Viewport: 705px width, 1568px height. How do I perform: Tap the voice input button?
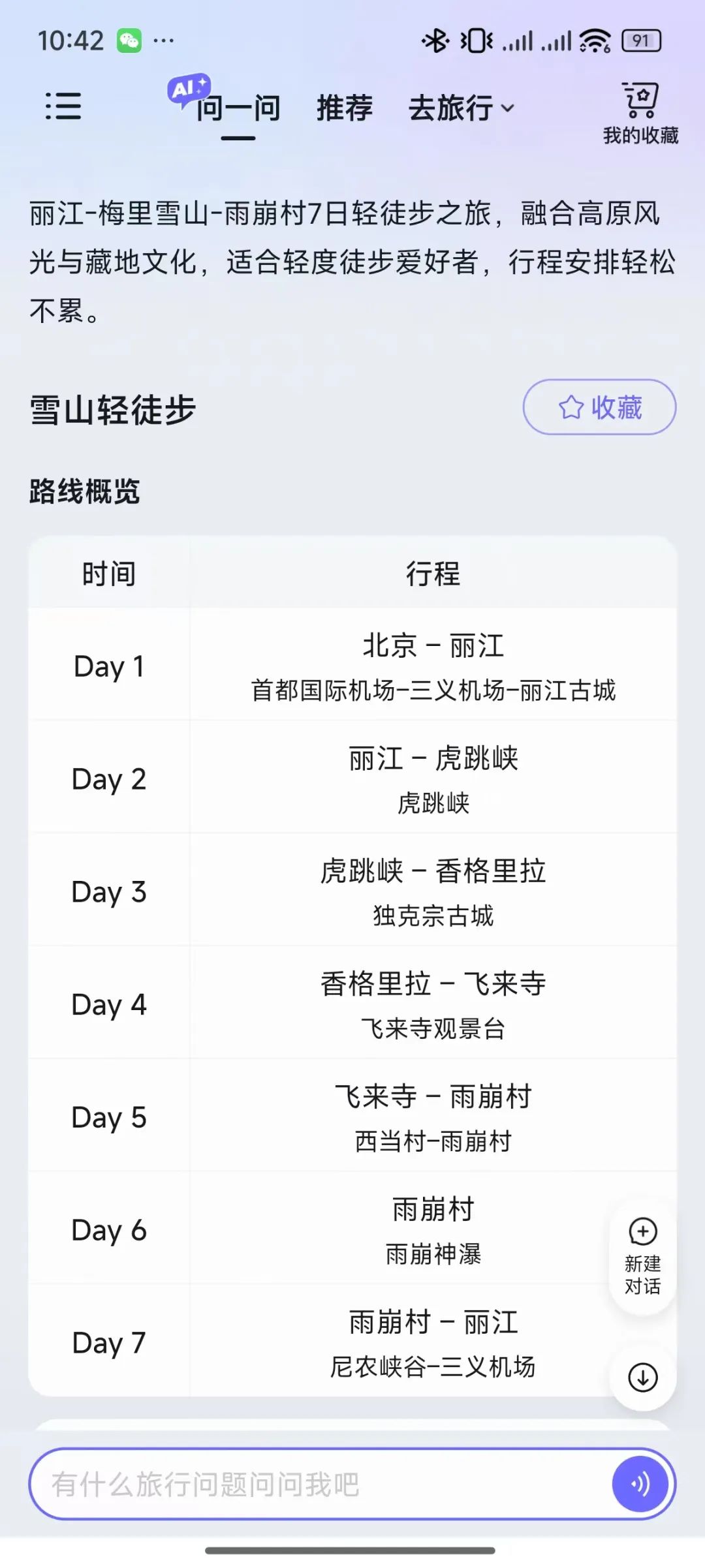coord(640,1484)
